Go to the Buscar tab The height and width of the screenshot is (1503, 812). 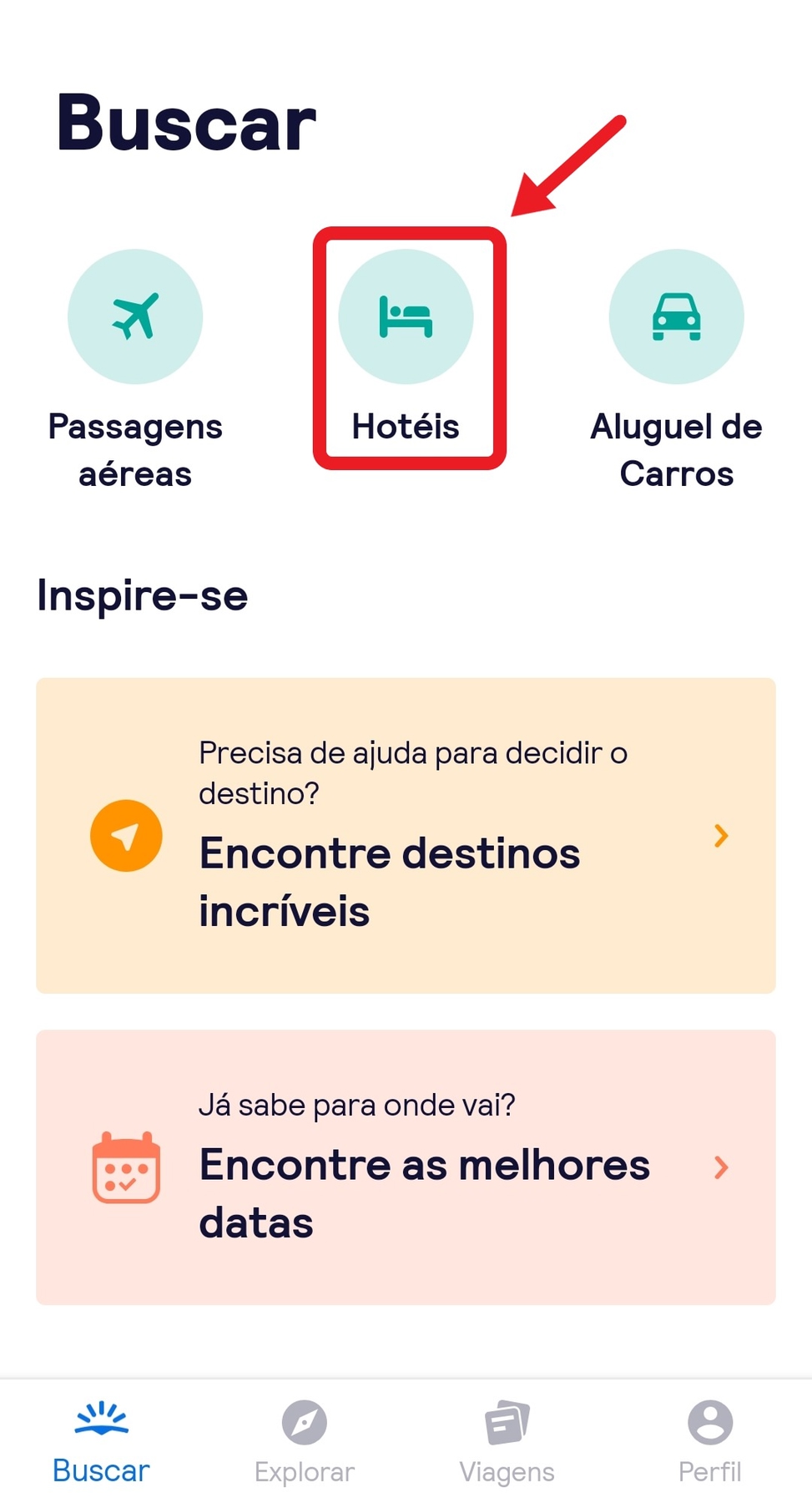click(x=101, y=1443)
